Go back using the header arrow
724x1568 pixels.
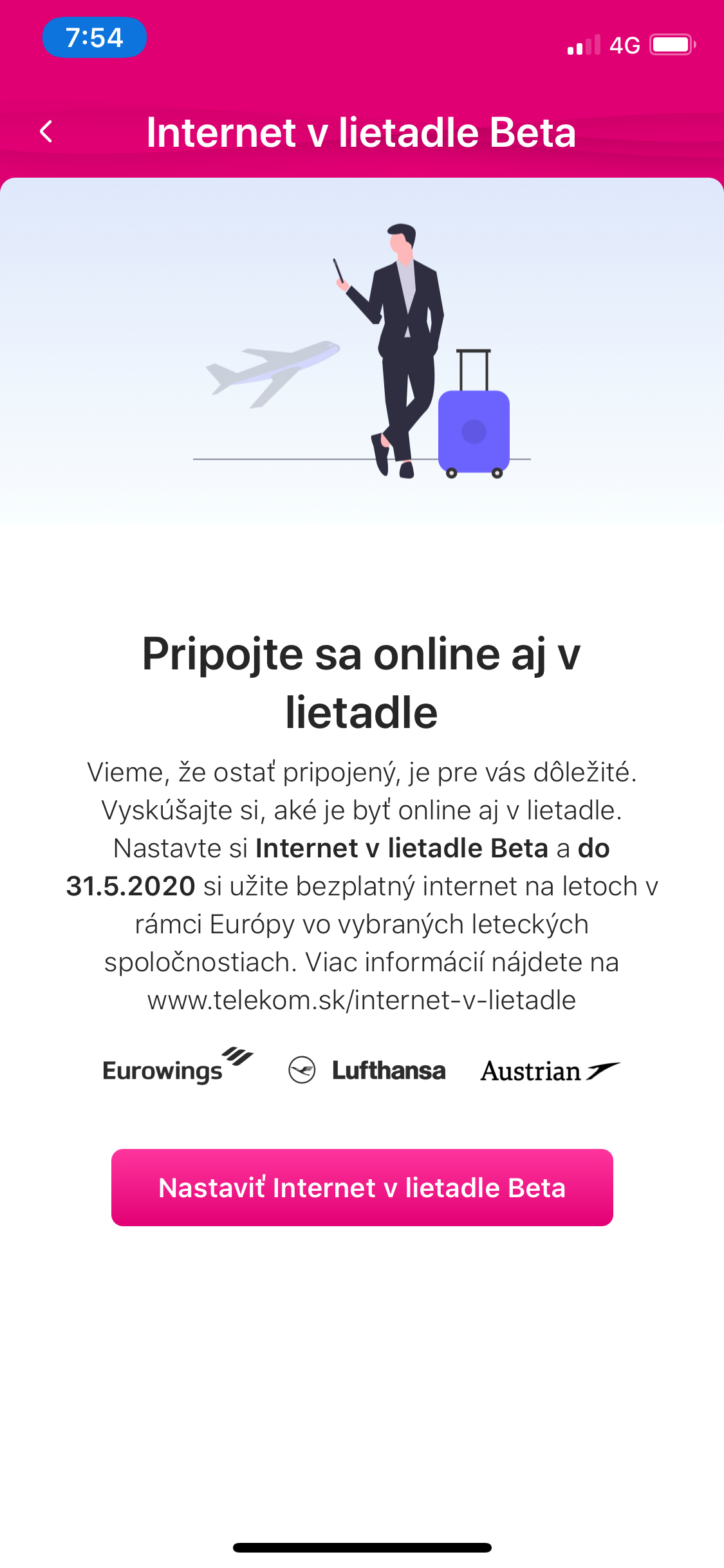[46, 132]
